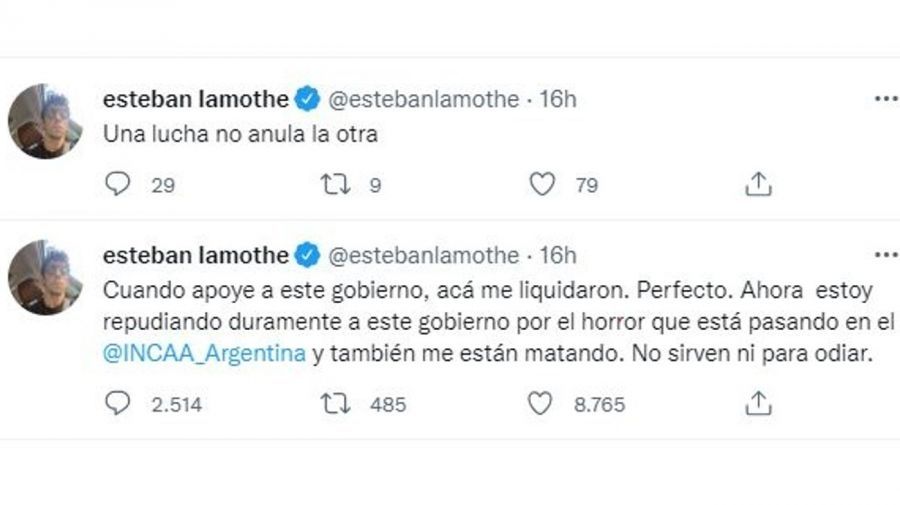Open more options on 'Una lucha' tweet
The width and height of the screenshot is (900, 505).
click(885, 99)
